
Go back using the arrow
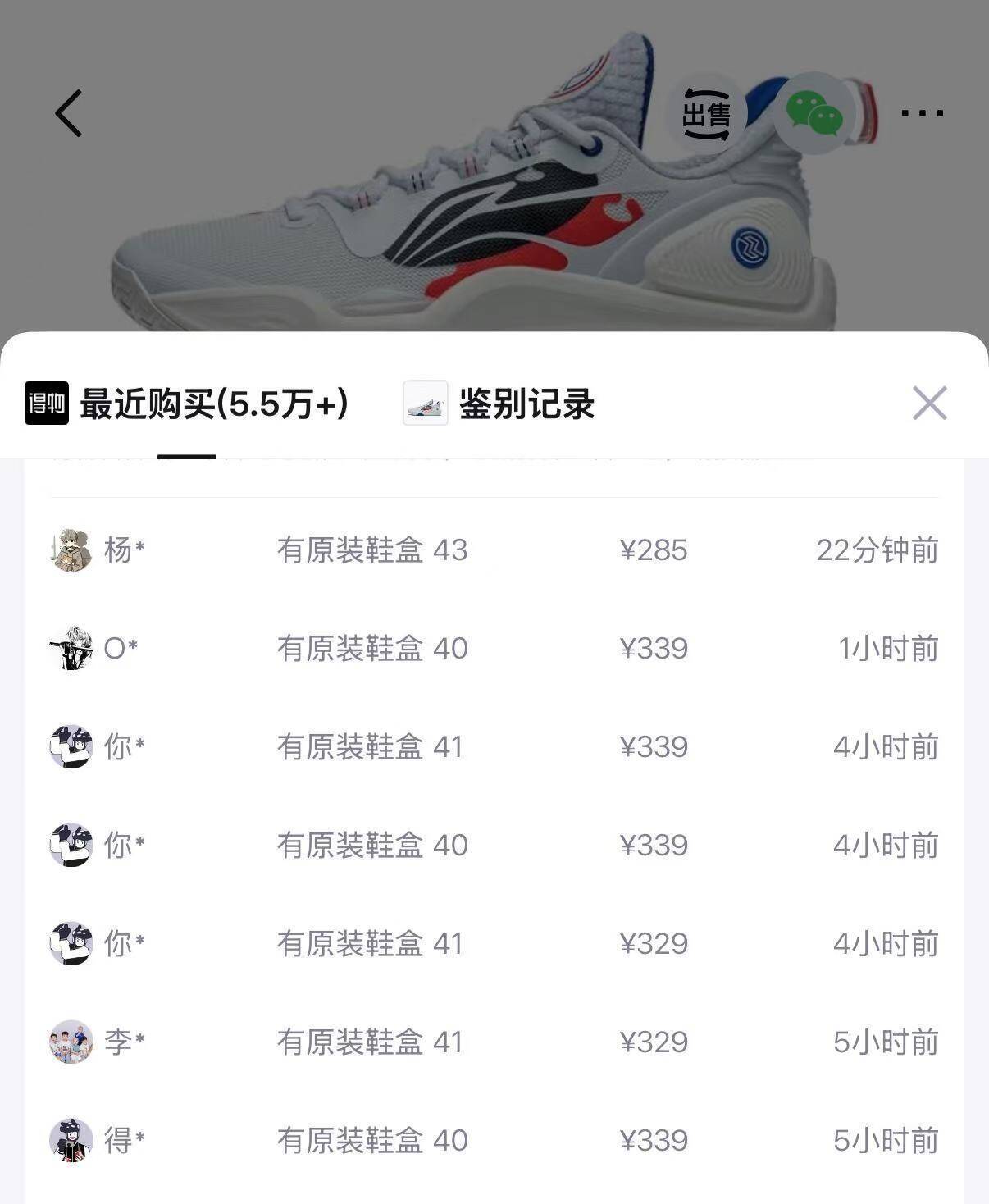69,113
